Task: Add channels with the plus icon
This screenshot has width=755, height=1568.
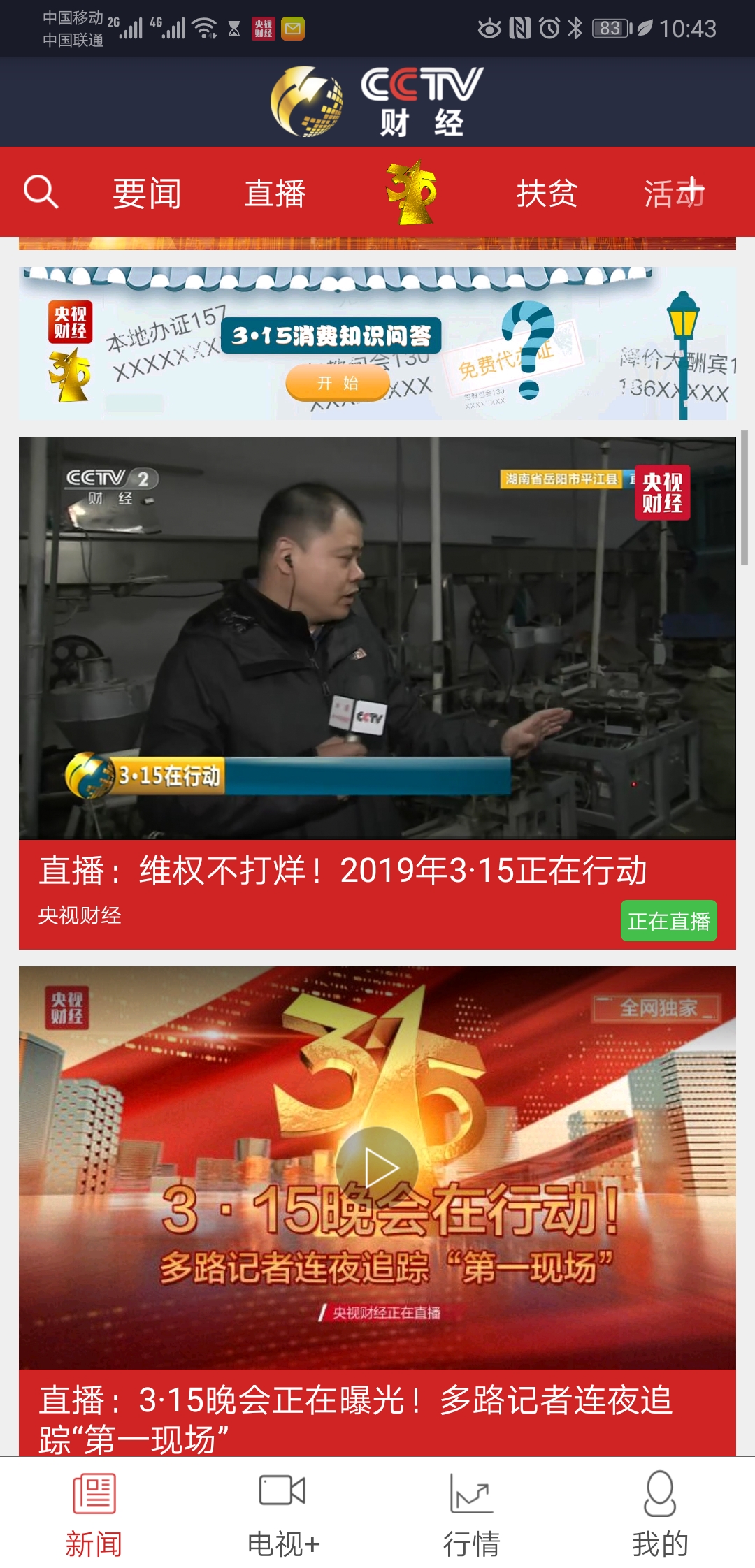Action: tap(692, 189)
